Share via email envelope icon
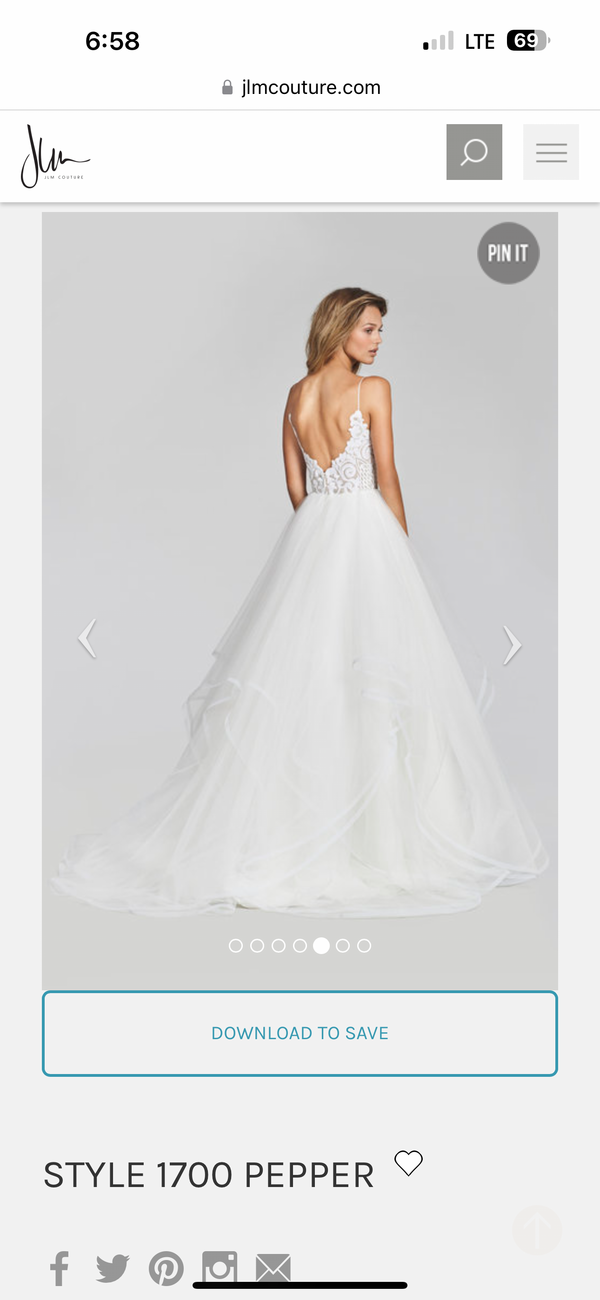 click(273, 1268)
